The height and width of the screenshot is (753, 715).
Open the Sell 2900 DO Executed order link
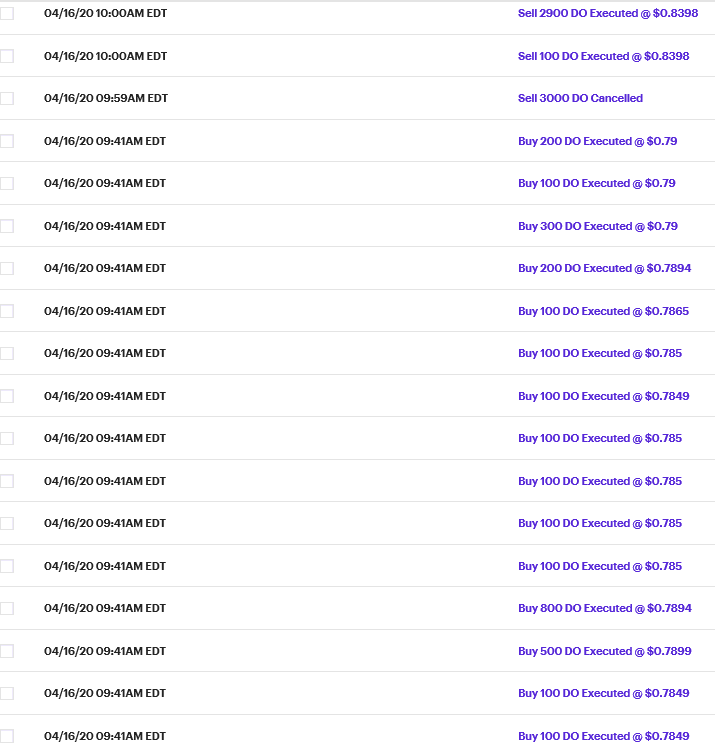pyautogui.click(x=607, y=14)
